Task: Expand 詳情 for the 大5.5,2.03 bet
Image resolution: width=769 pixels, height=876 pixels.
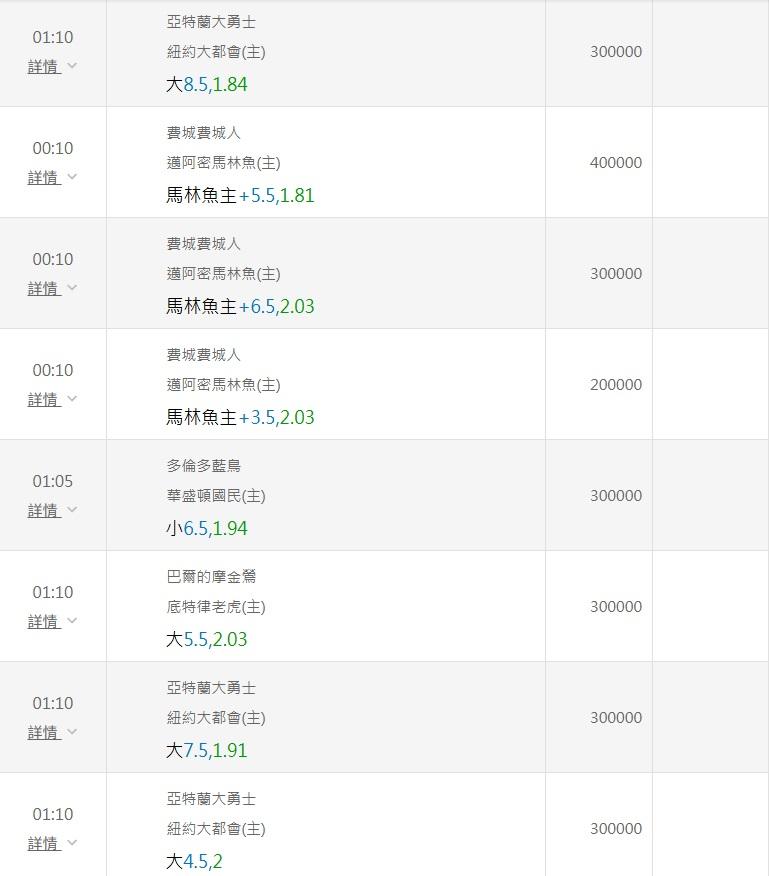Action: 52,622
